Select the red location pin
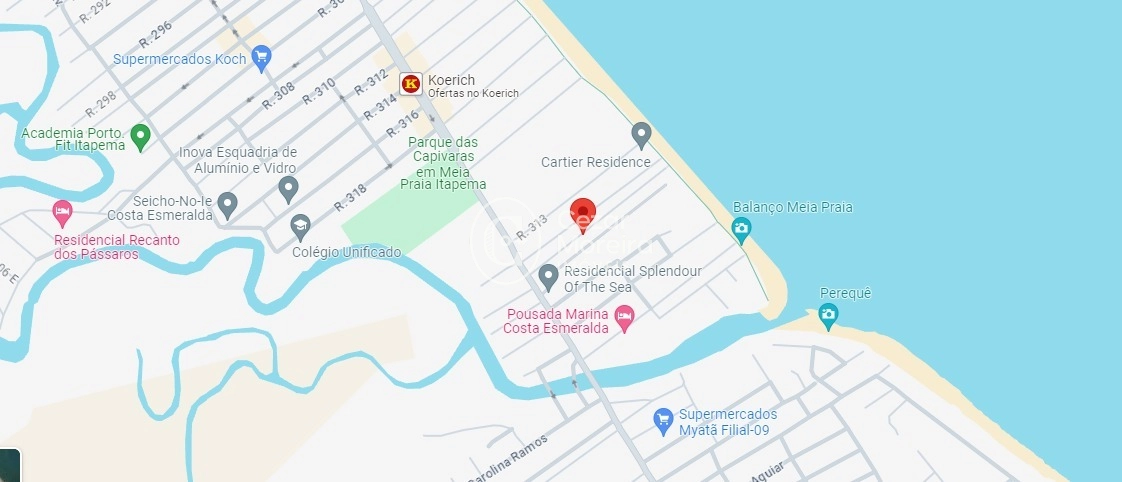1122x482 pixels. pos(583,213)
